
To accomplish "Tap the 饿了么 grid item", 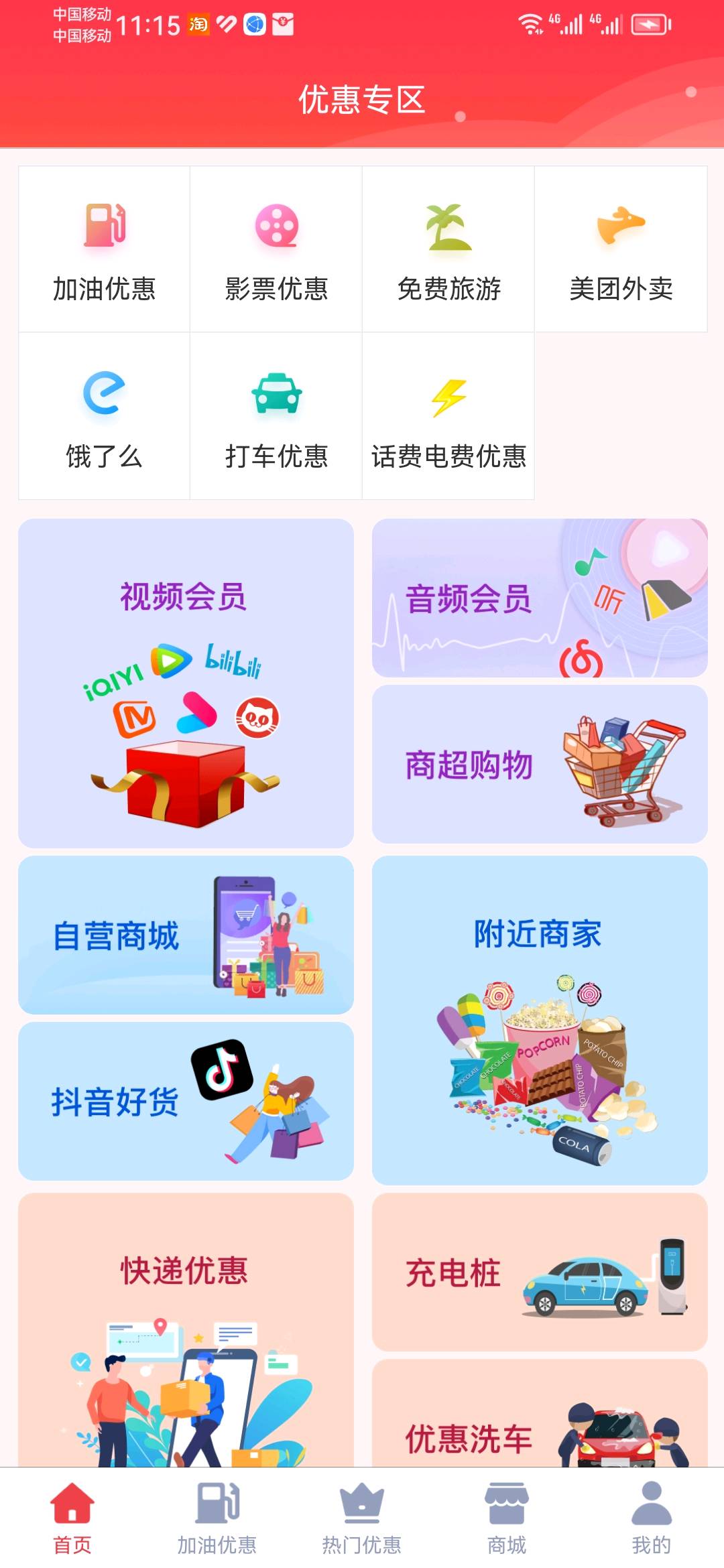I will pos(104,416).
